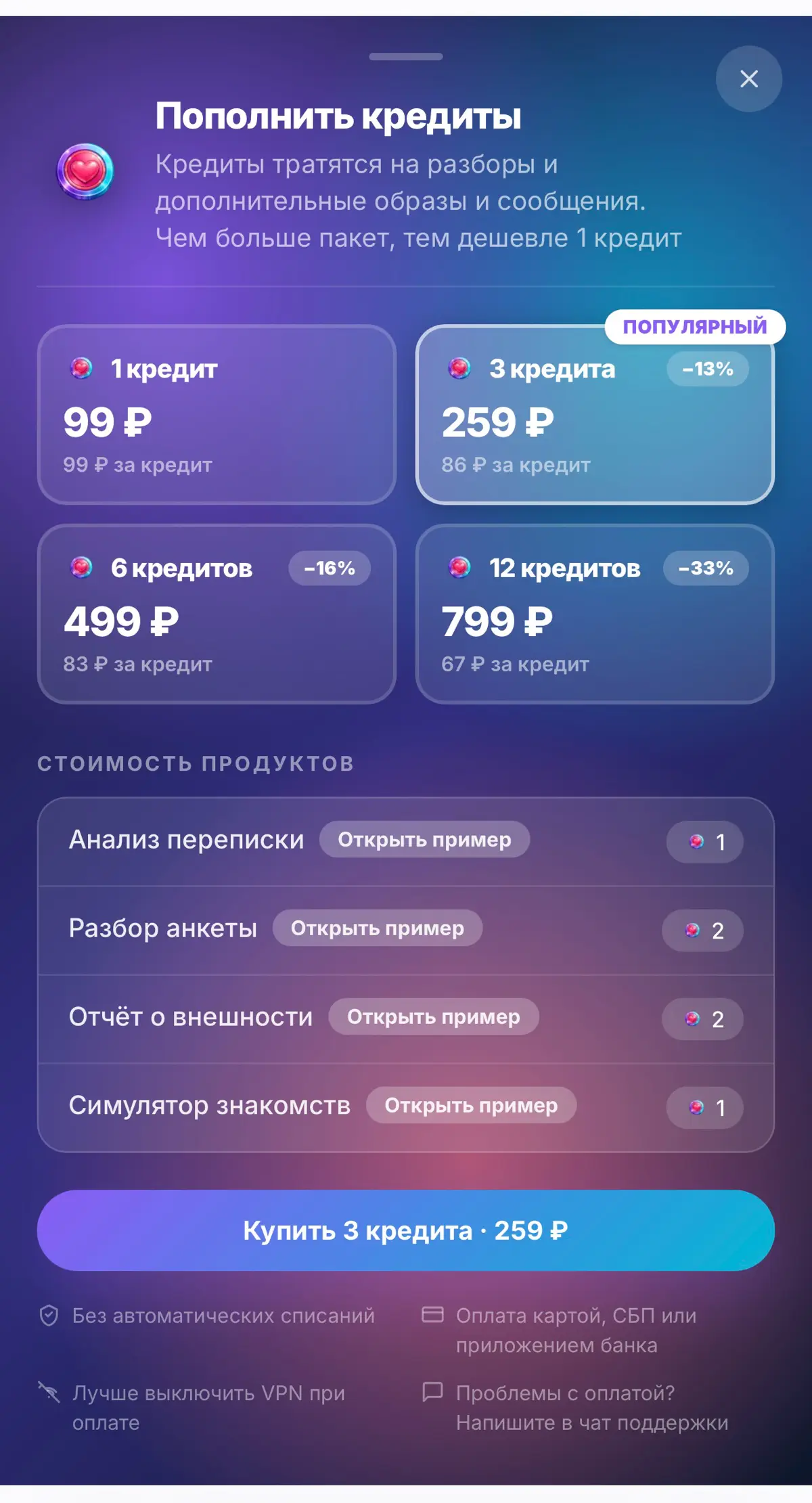This screenshot has height=1503, width=812.
Task: Open example for Разбор анкеты
Action: [378, 928]
